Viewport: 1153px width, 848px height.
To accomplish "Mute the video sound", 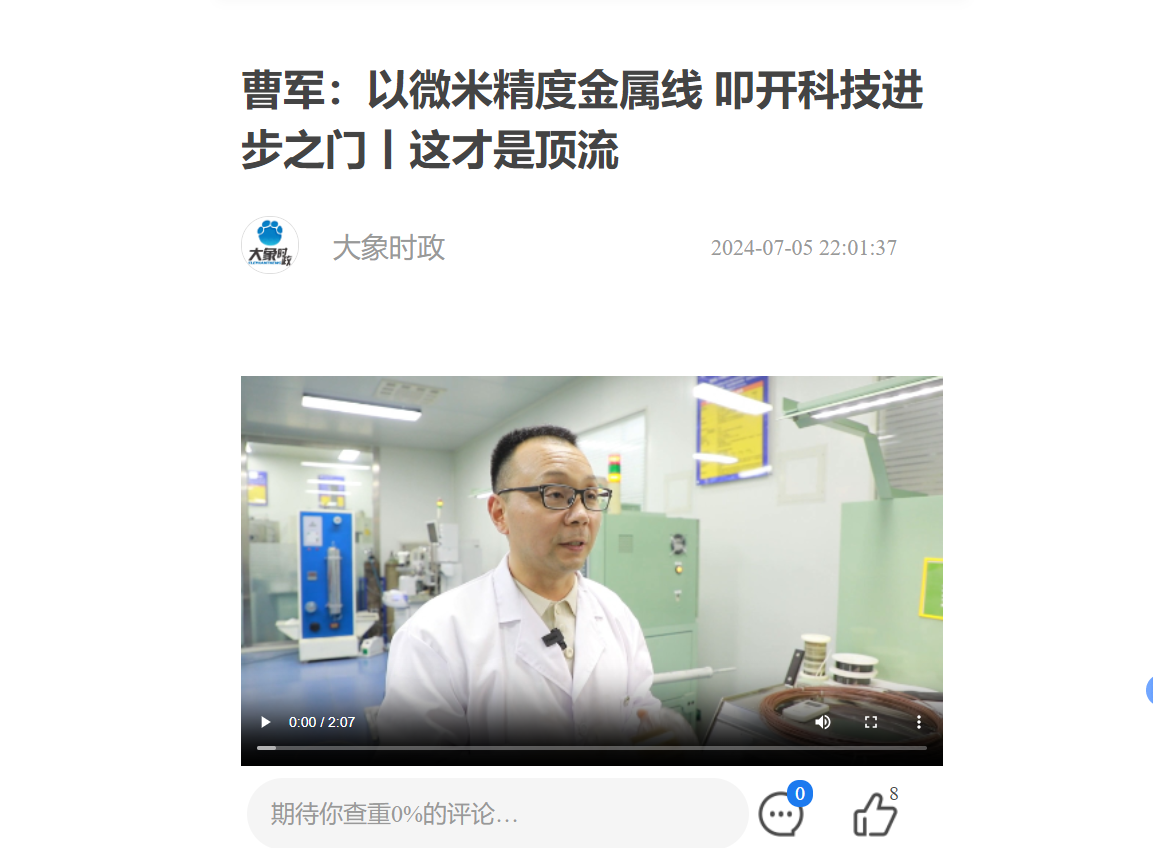I will coord(823,722).
